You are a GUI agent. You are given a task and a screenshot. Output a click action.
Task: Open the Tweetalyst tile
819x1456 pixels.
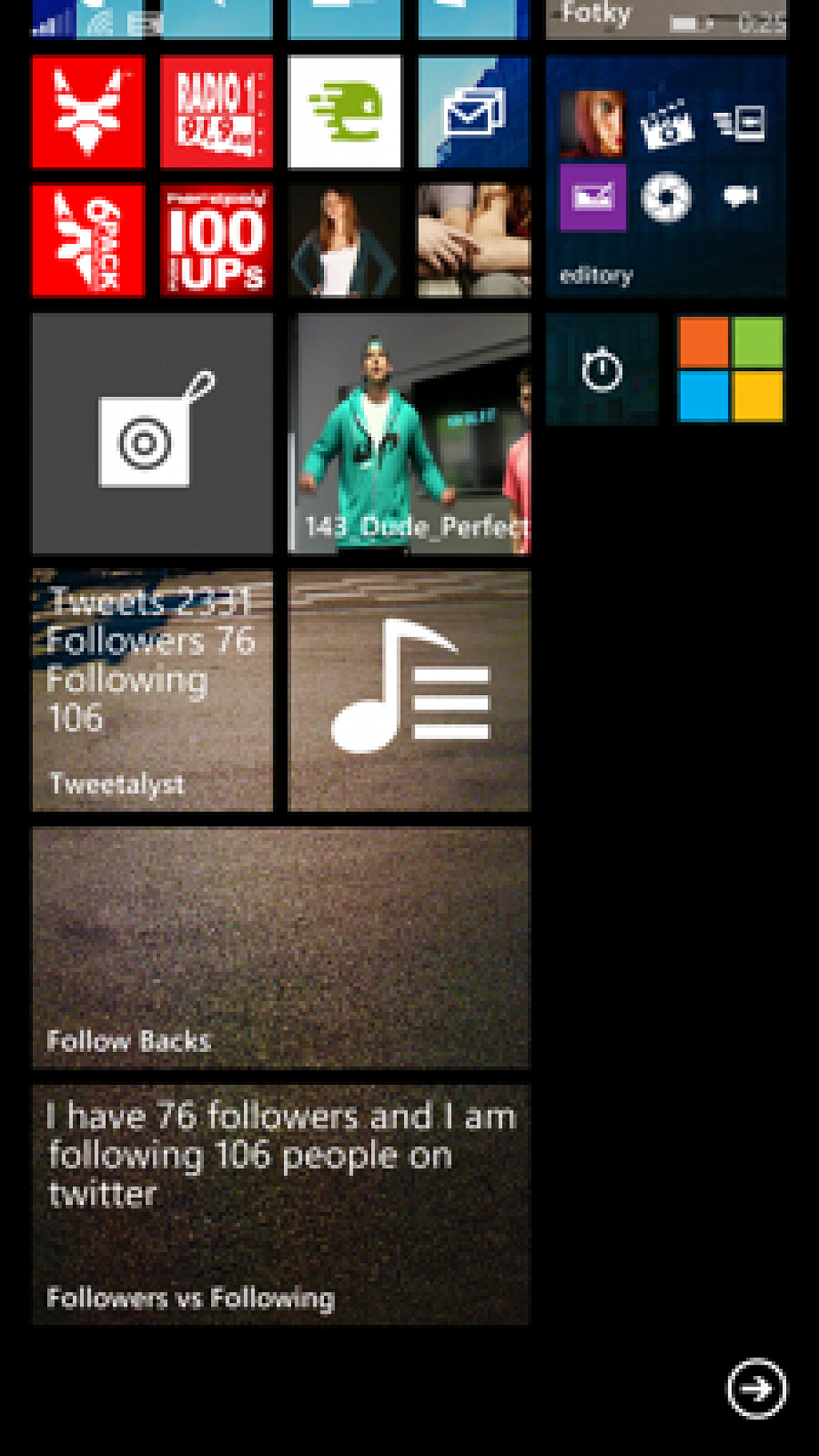click(152, 690)
